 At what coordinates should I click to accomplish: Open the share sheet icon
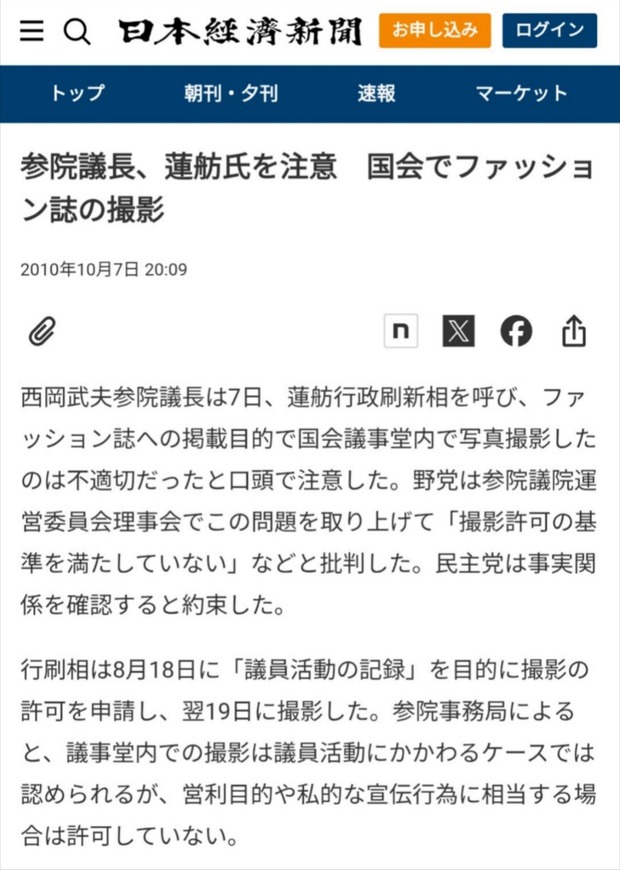point(574,331)
